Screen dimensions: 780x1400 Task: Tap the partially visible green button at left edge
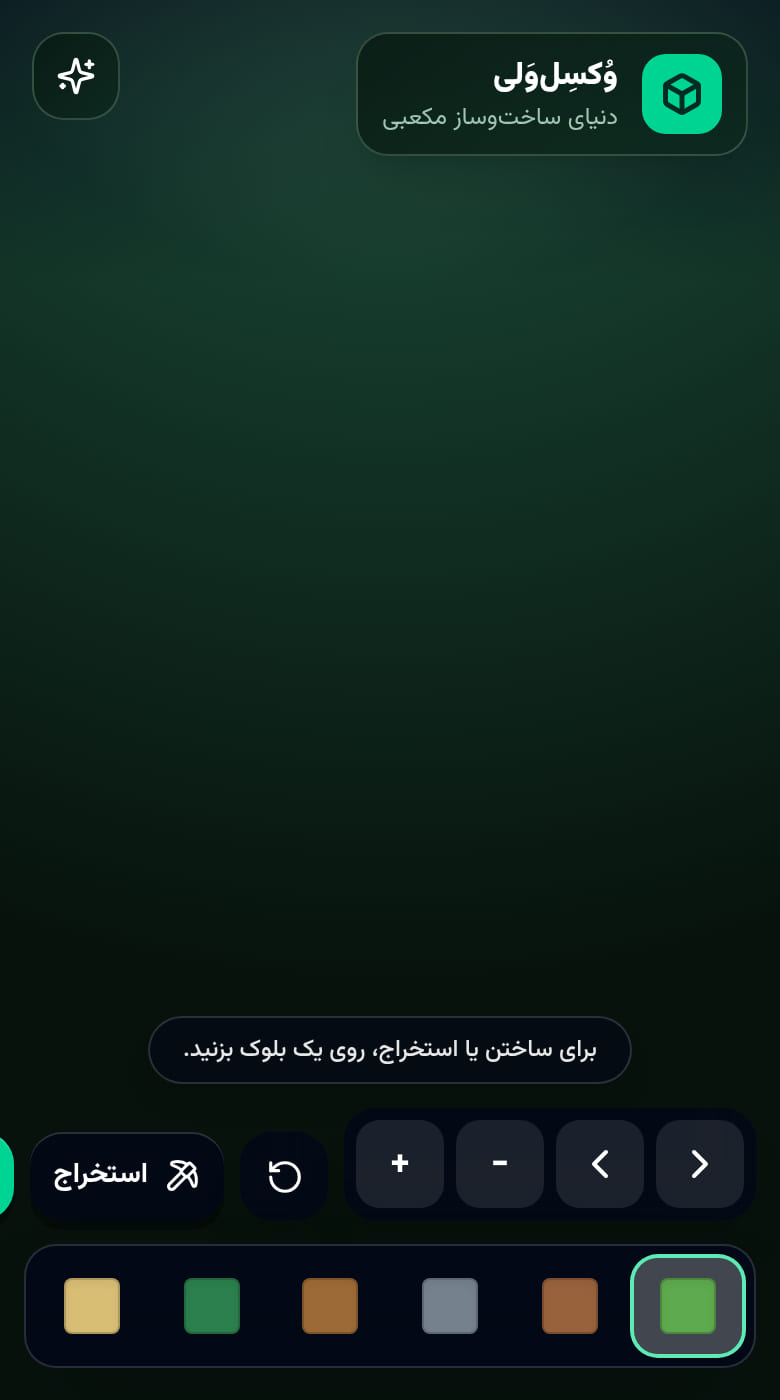[x=6, y=1175]
